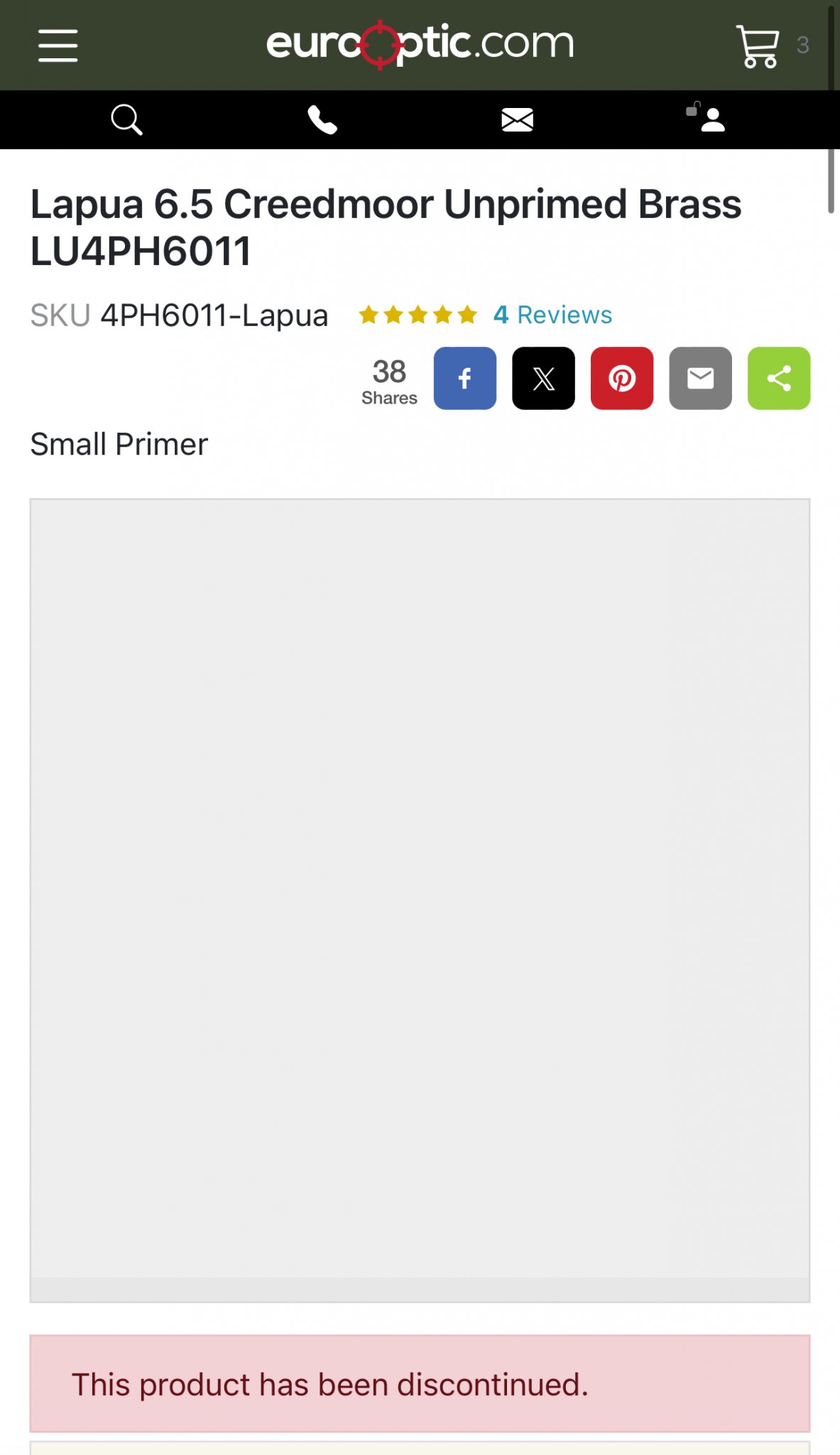
Task: Pin product to Pinterest
Action: (x=622, y=378)
